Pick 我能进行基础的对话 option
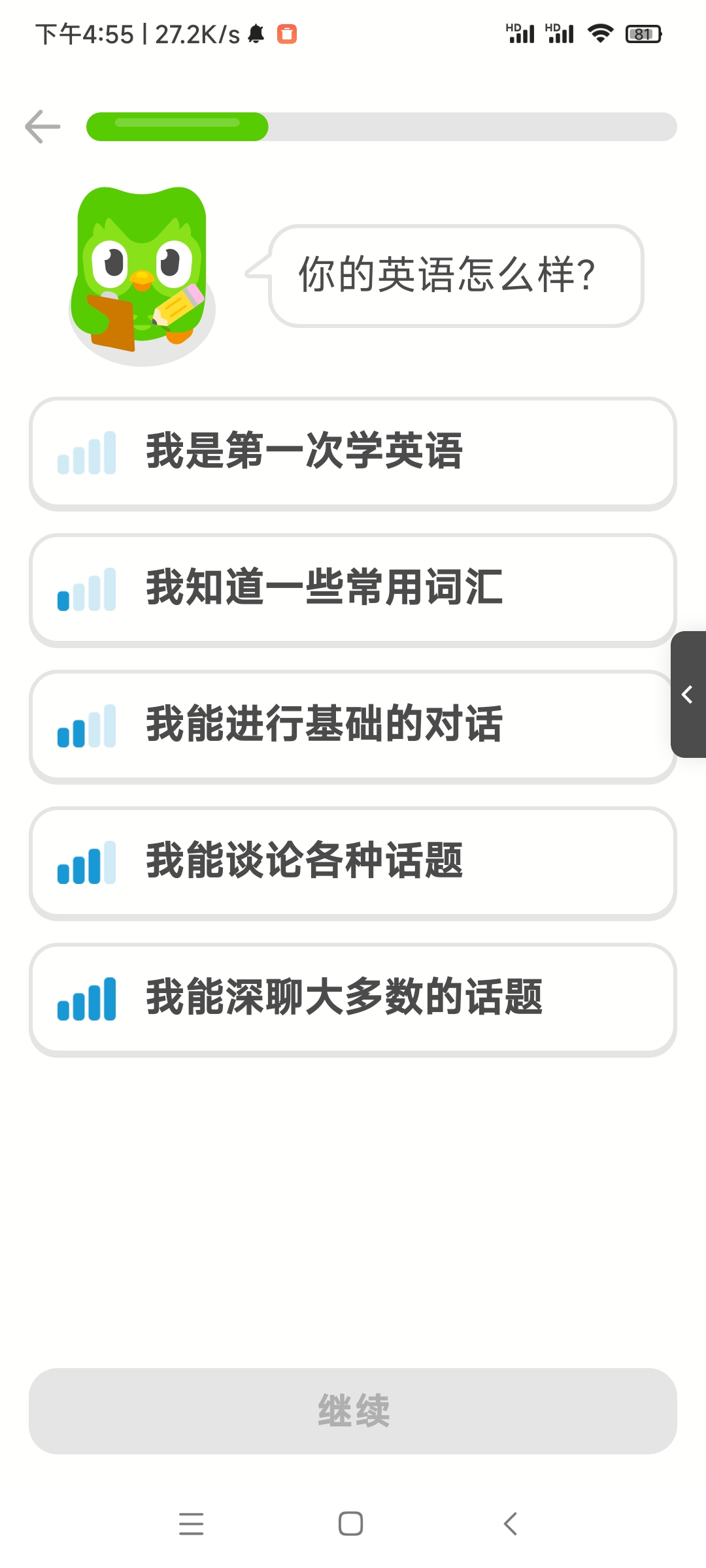This screenshot has width=706, height=1568. pyautogui.click(x=353, y=726)
